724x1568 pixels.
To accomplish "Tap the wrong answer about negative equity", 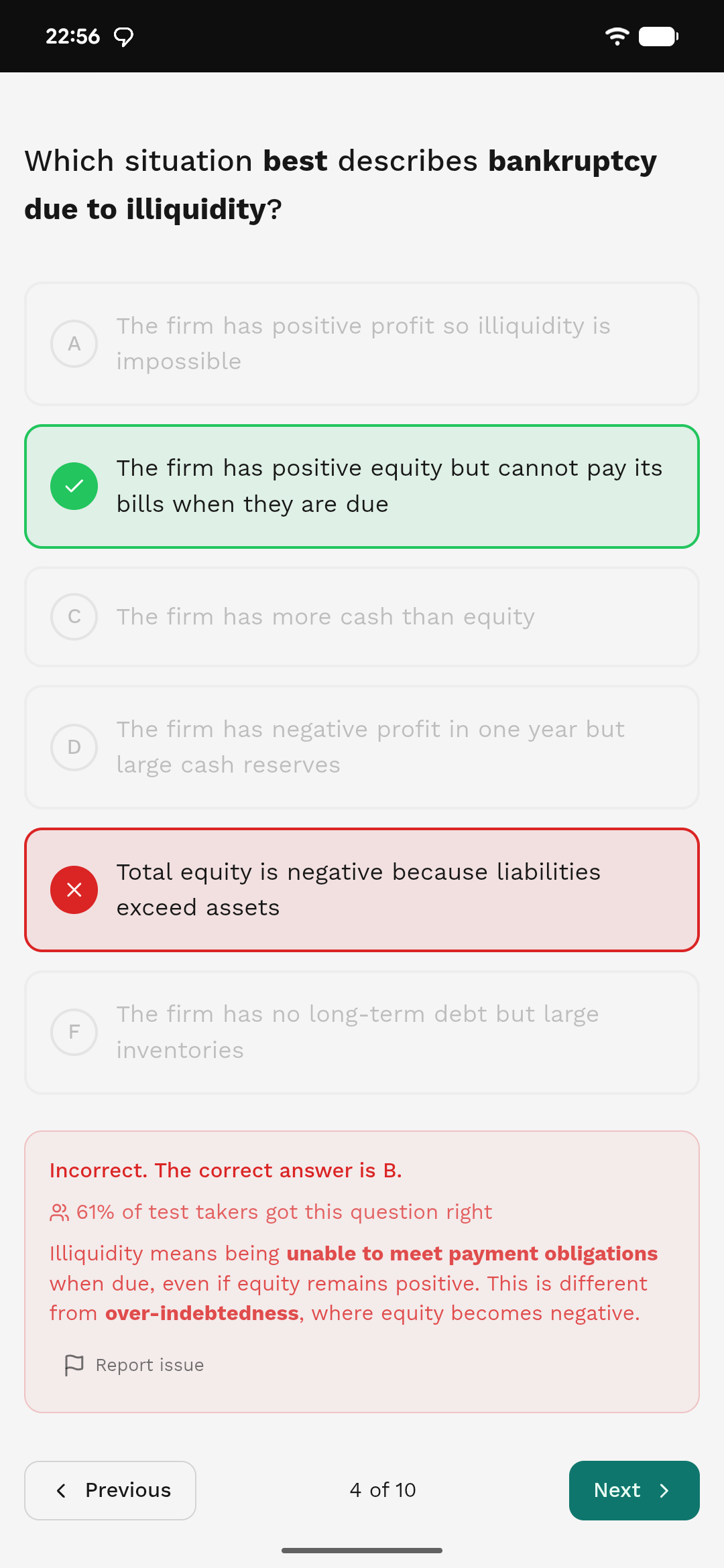I will pos(362,890).
